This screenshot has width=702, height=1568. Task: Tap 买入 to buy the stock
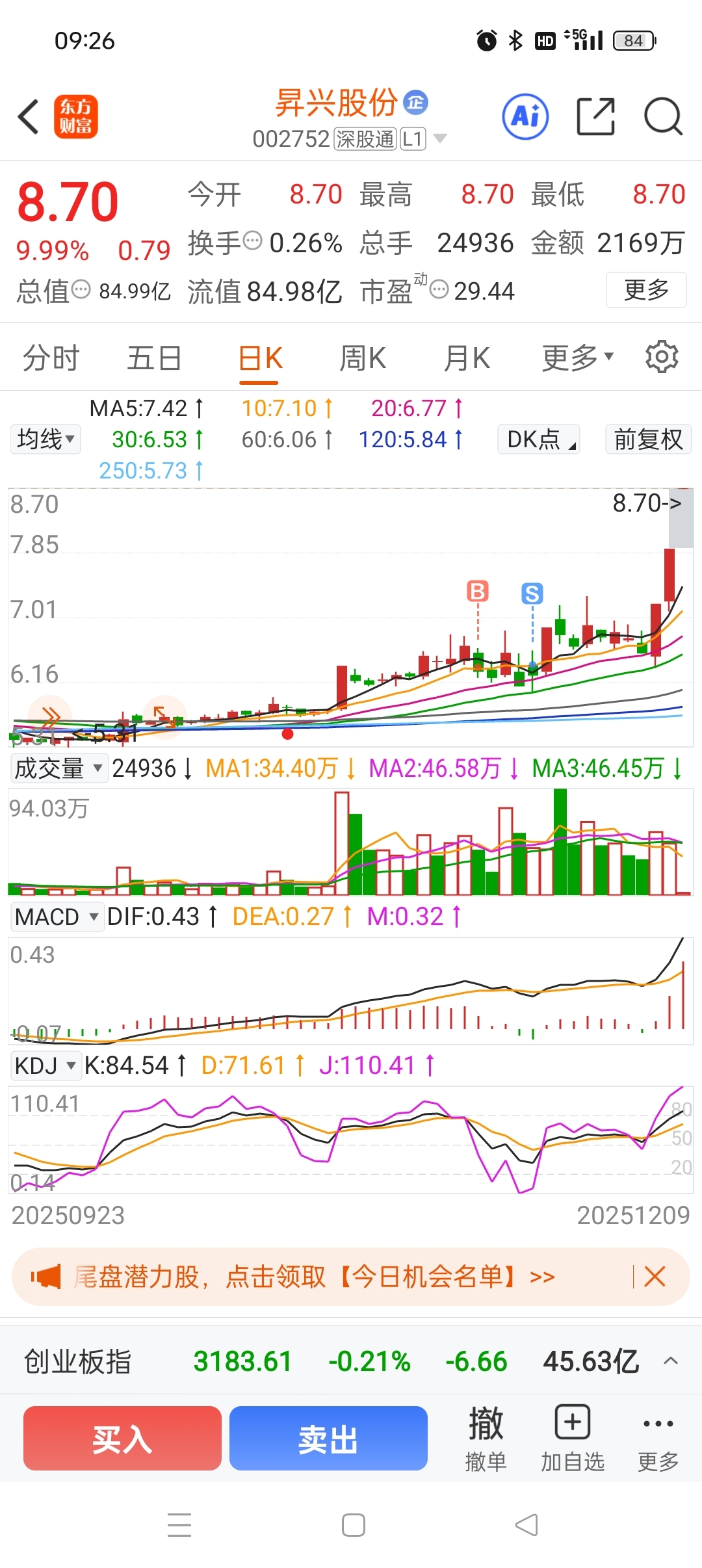click(122, 1439)
